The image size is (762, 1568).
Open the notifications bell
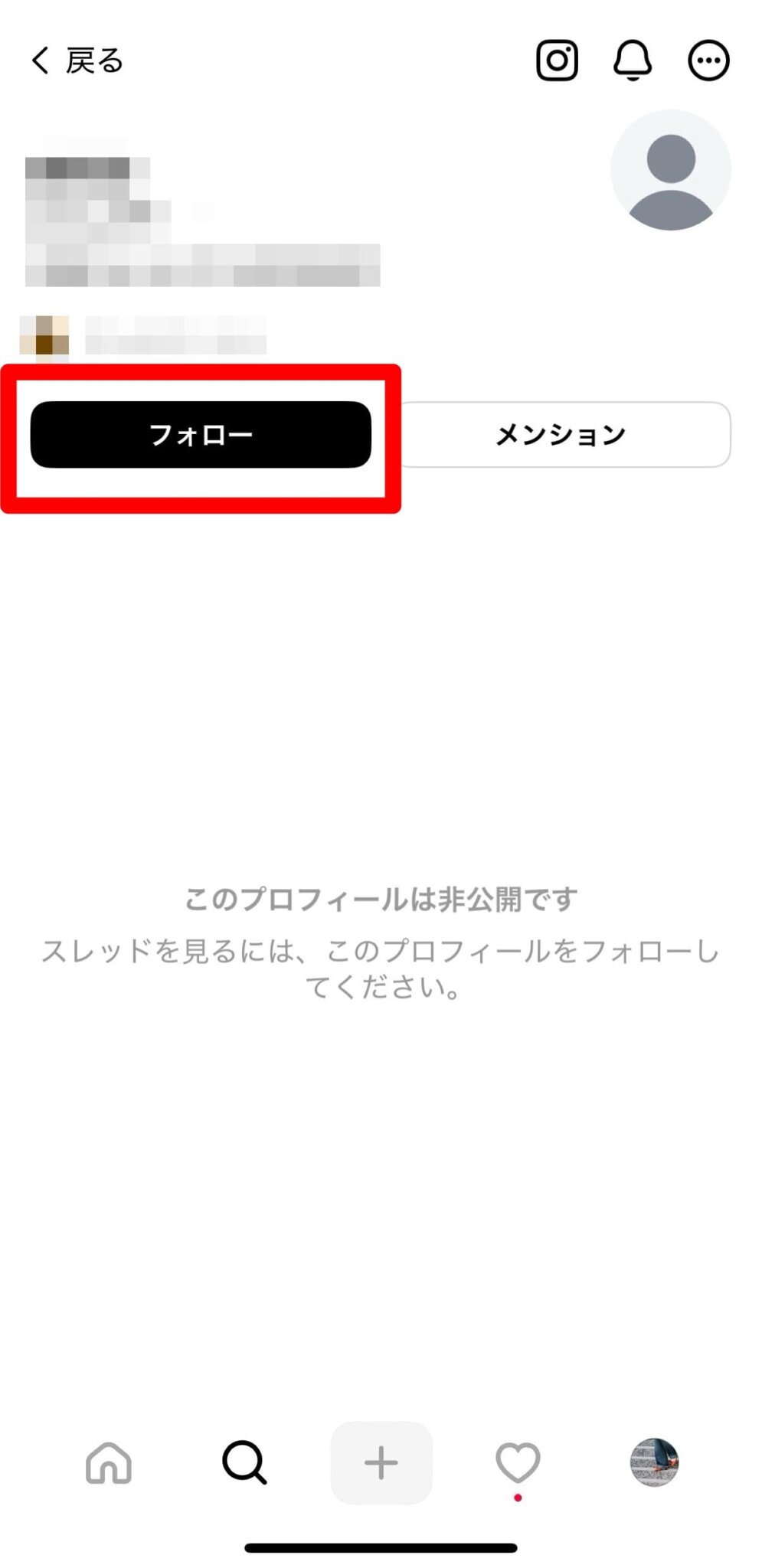coord(633,60)
